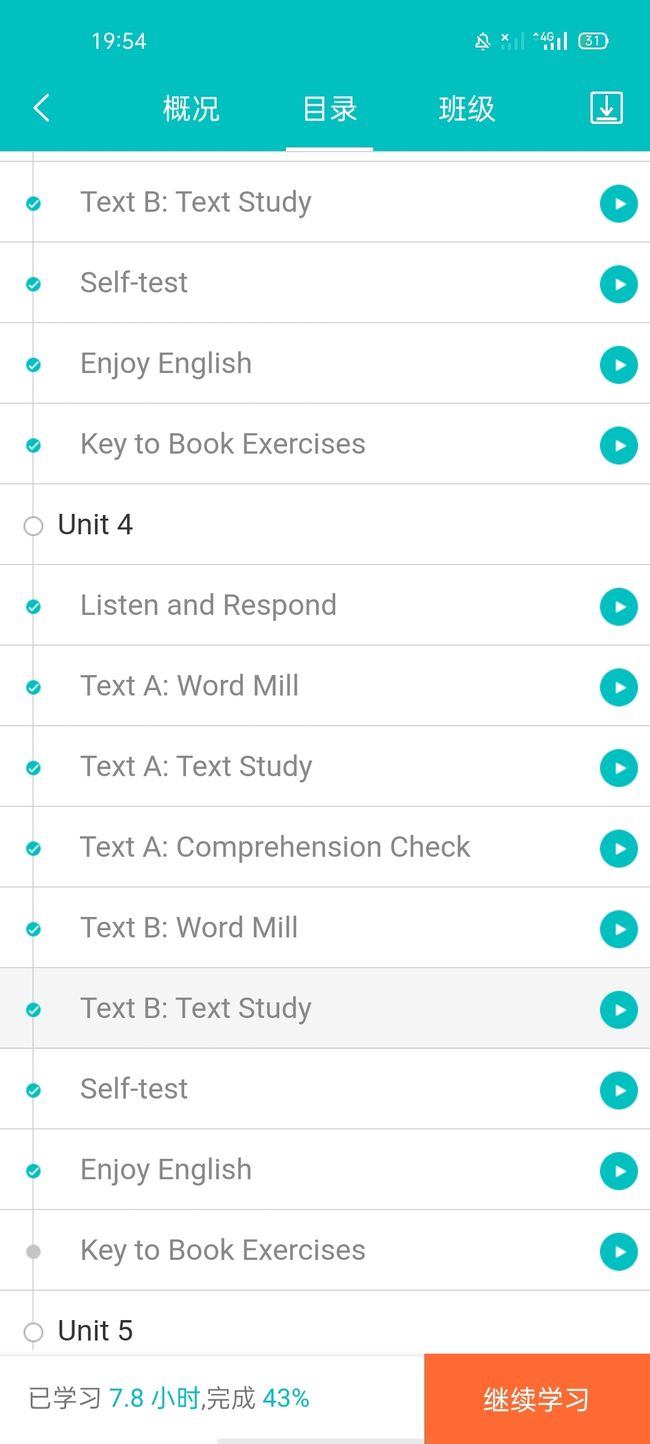Play Unit 4 Text A: Word Mill

619,687
